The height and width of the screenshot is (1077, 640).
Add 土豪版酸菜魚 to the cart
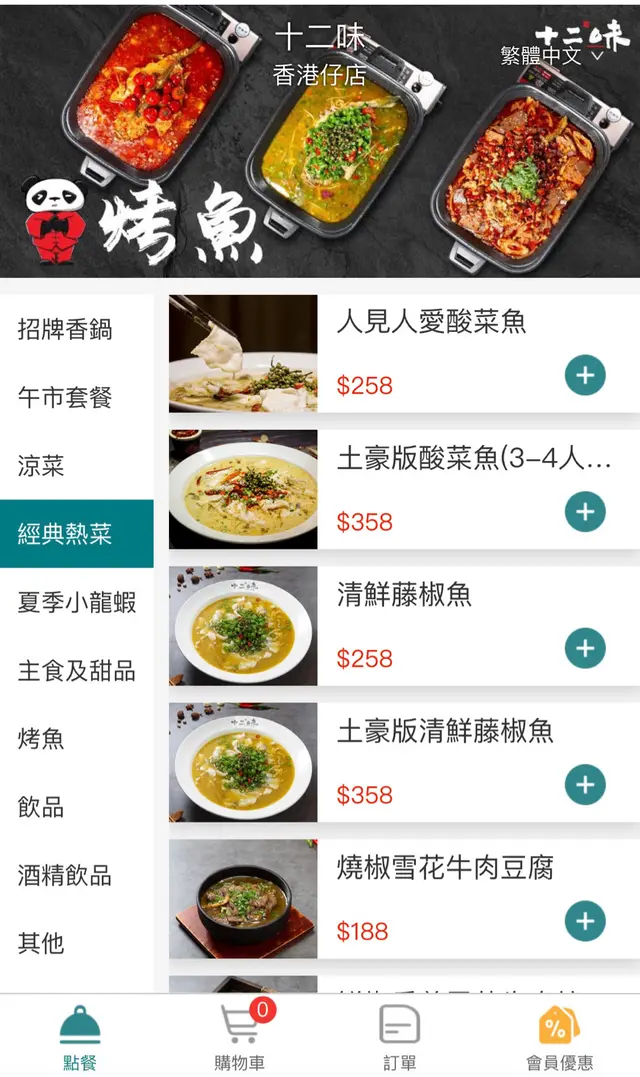pyautogui.click(x=585, y=512)
